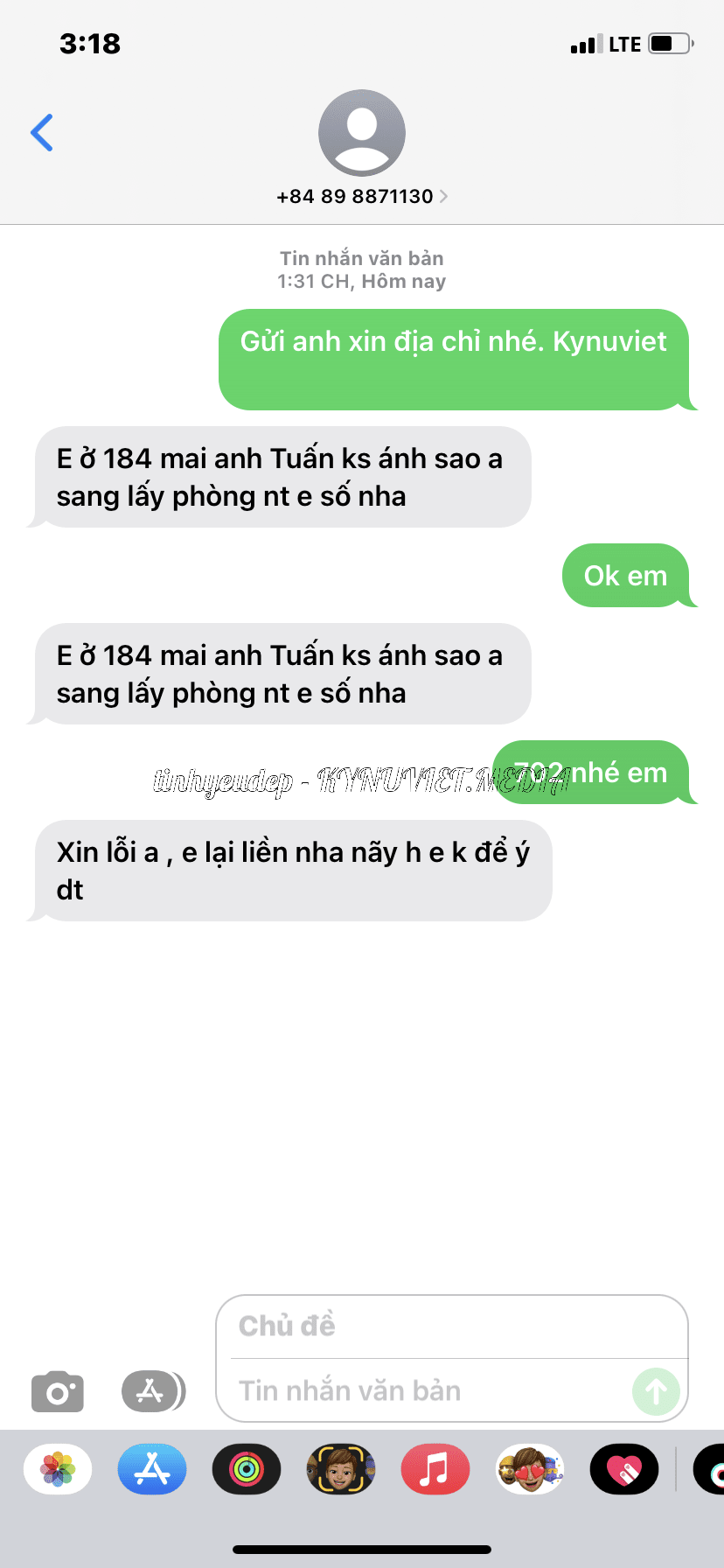
Task: Open the Music iMessage app
Action: coord(435,1469)
